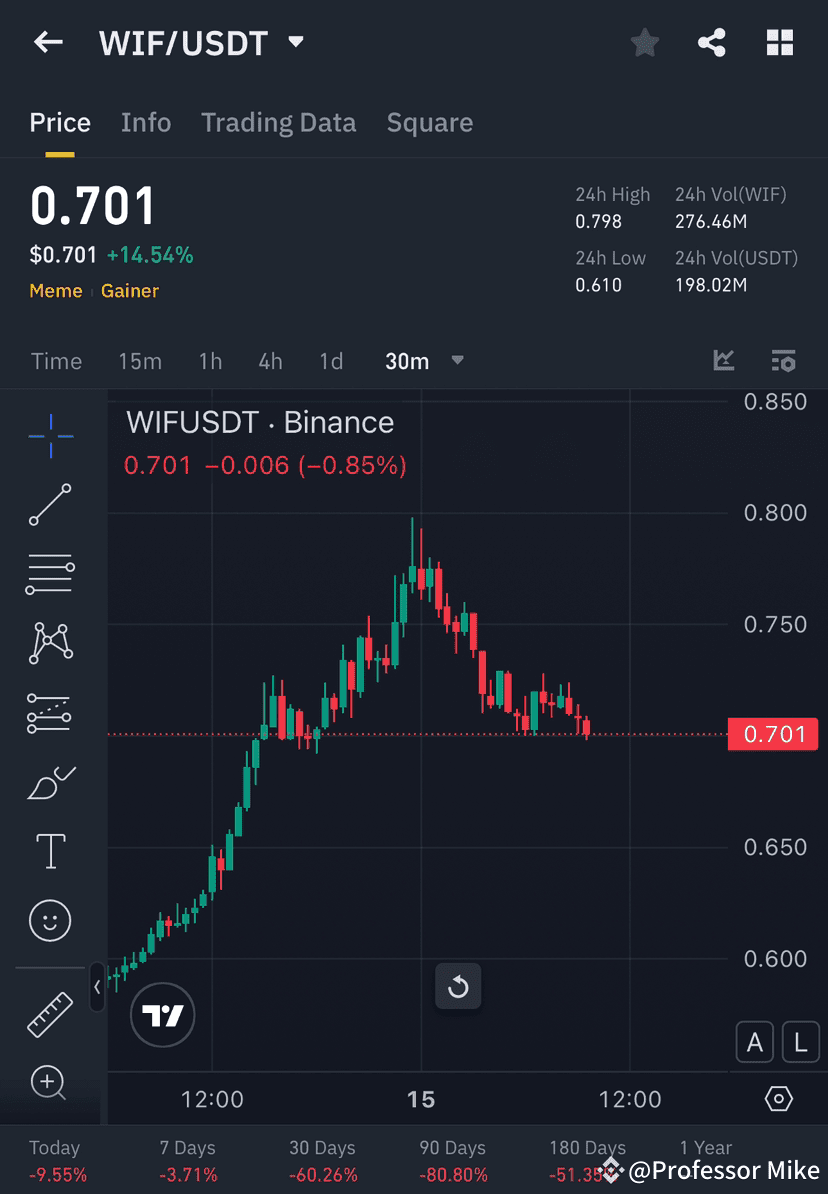Open the trading pair selector dropdown
The width and height of the screenshot is (828, 1194).
click(x=295, y=42)
